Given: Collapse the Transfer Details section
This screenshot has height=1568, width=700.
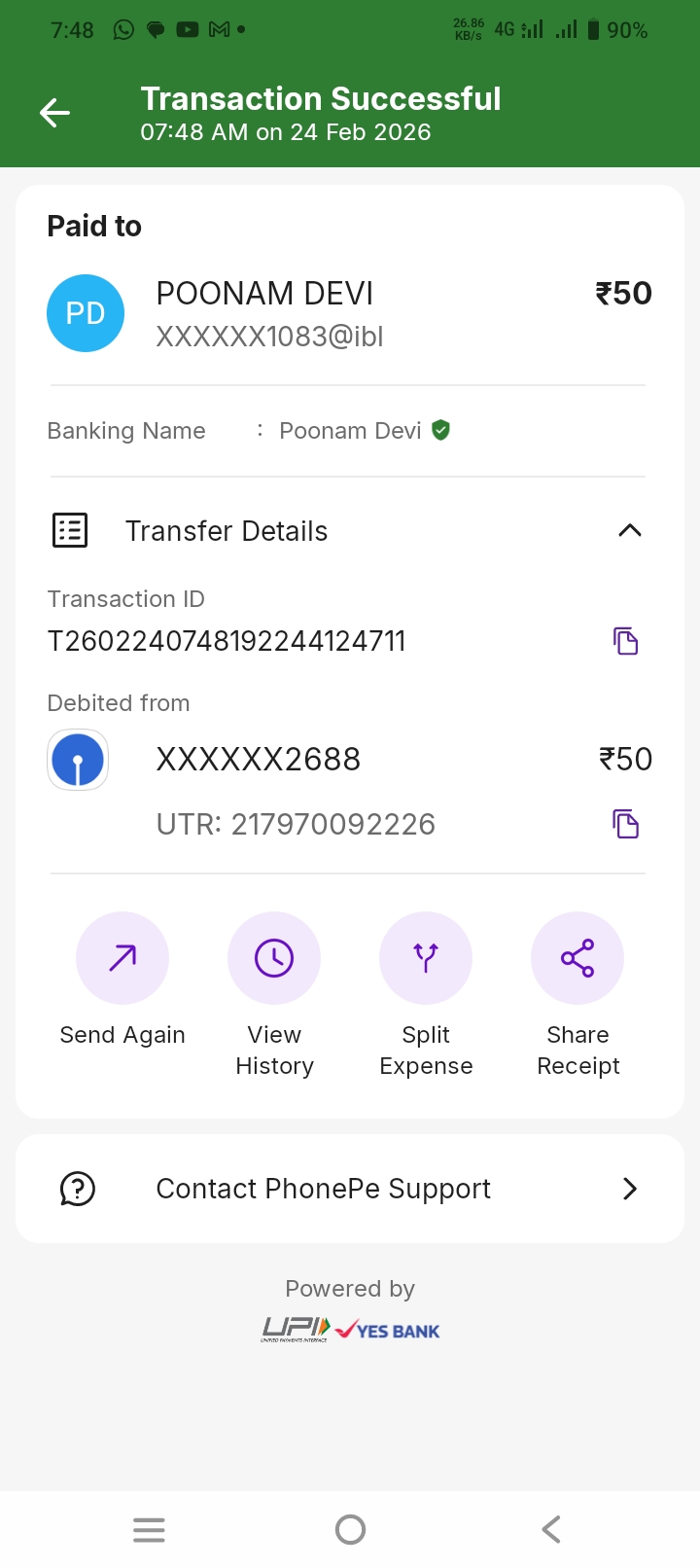Looking at the screenshot, I should pos(629,530).
